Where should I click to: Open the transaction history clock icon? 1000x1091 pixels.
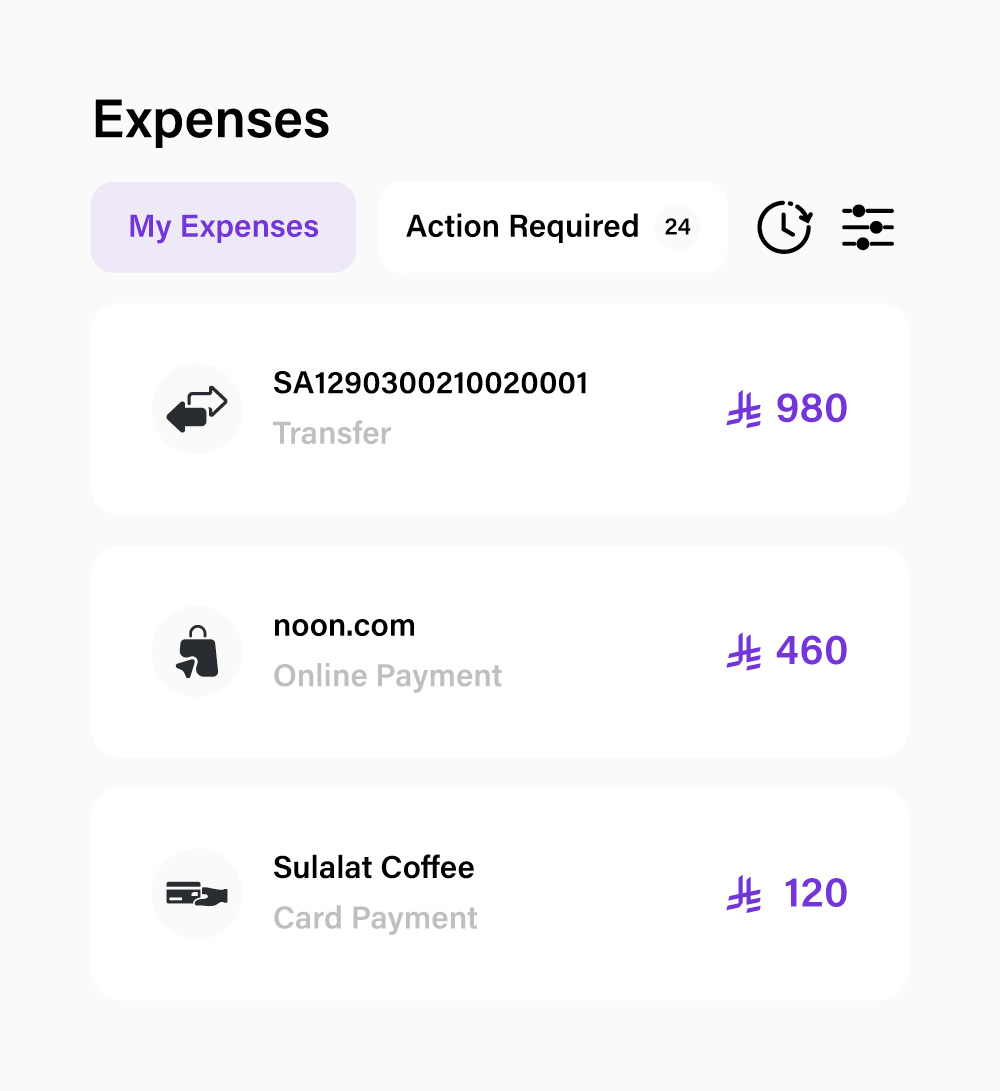pyautogui.click(x=785, y=227)
